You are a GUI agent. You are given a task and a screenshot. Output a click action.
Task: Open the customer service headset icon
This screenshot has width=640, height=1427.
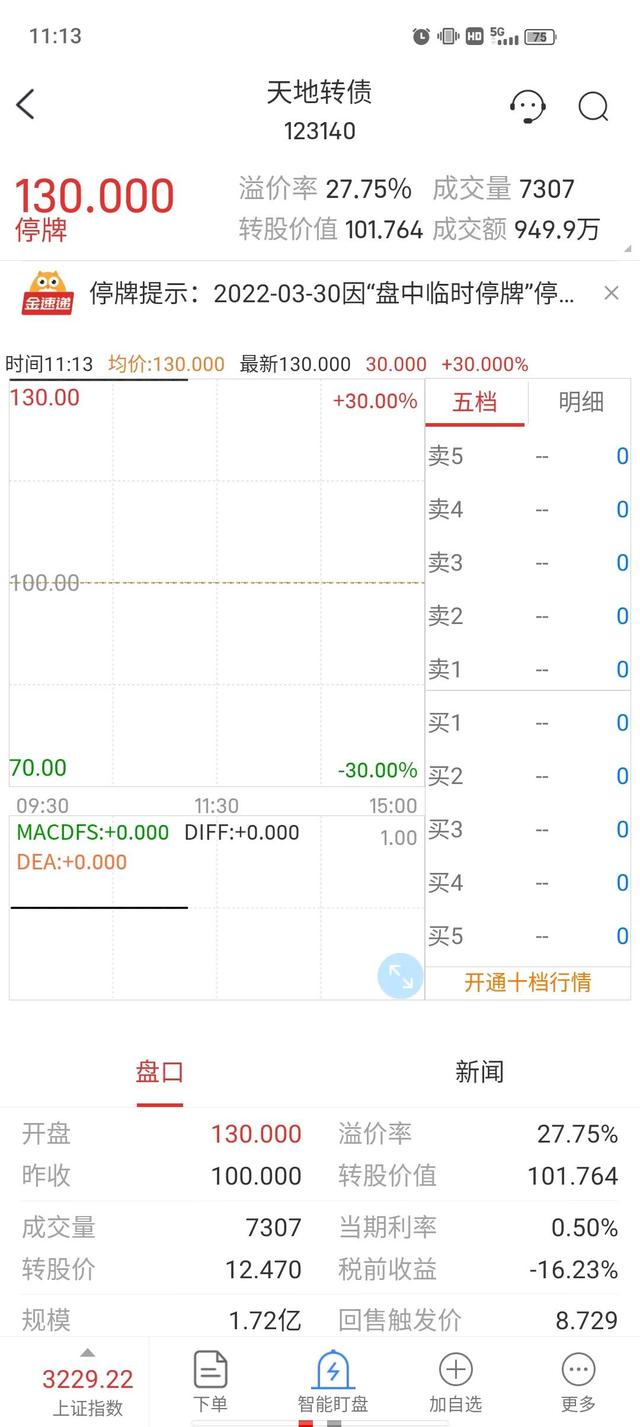[527, 106]
